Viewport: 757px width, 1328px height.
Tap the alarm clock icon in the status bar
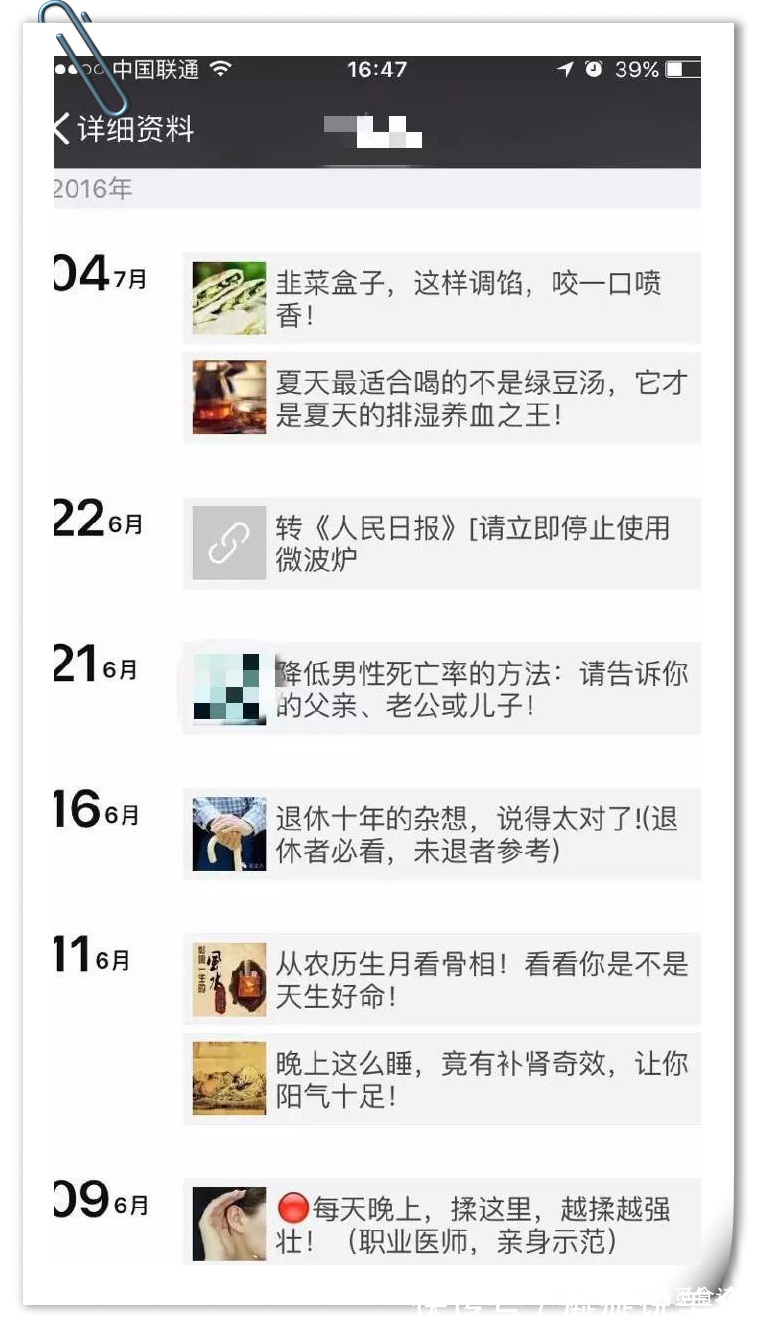592,69
